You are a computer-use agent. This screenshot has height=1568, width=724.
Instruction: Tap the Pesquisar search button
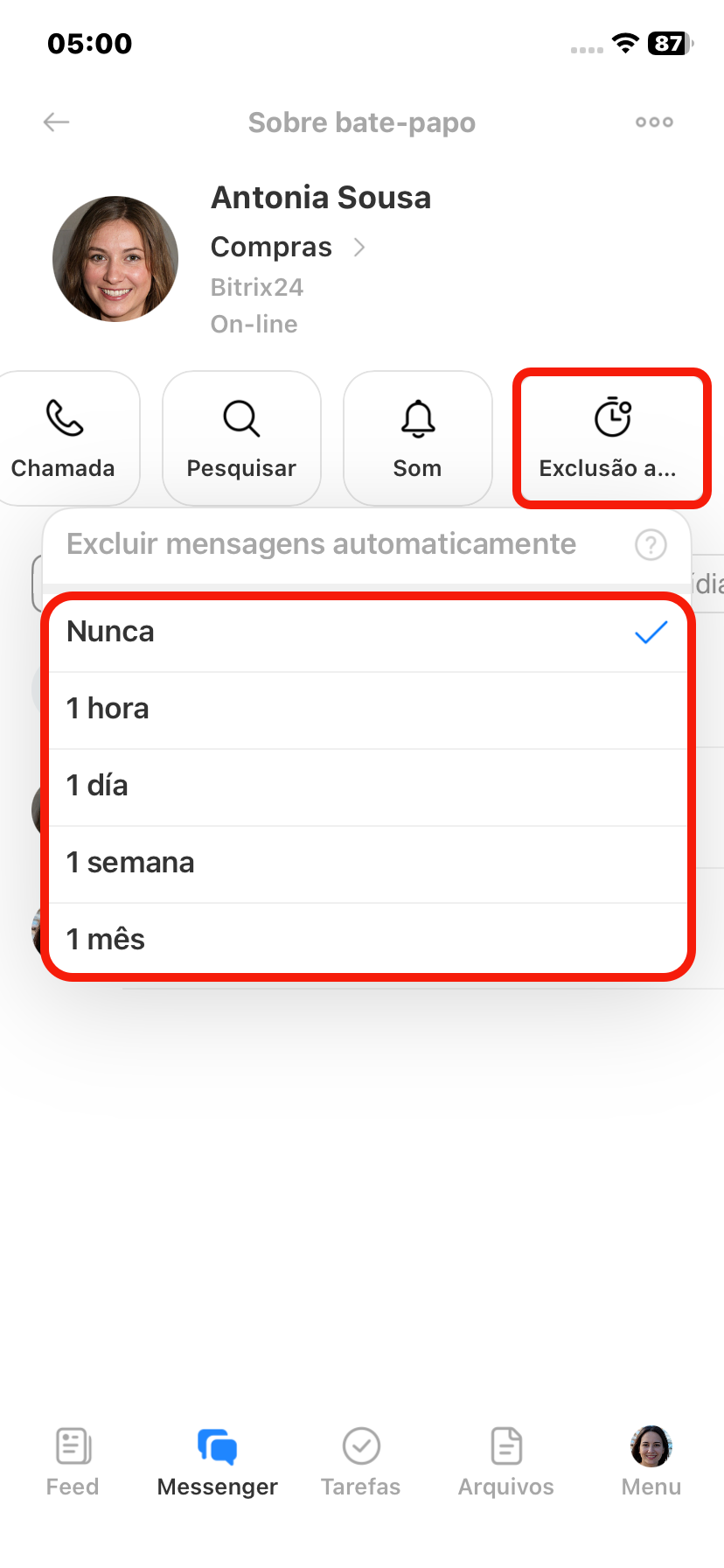point(241,438)
